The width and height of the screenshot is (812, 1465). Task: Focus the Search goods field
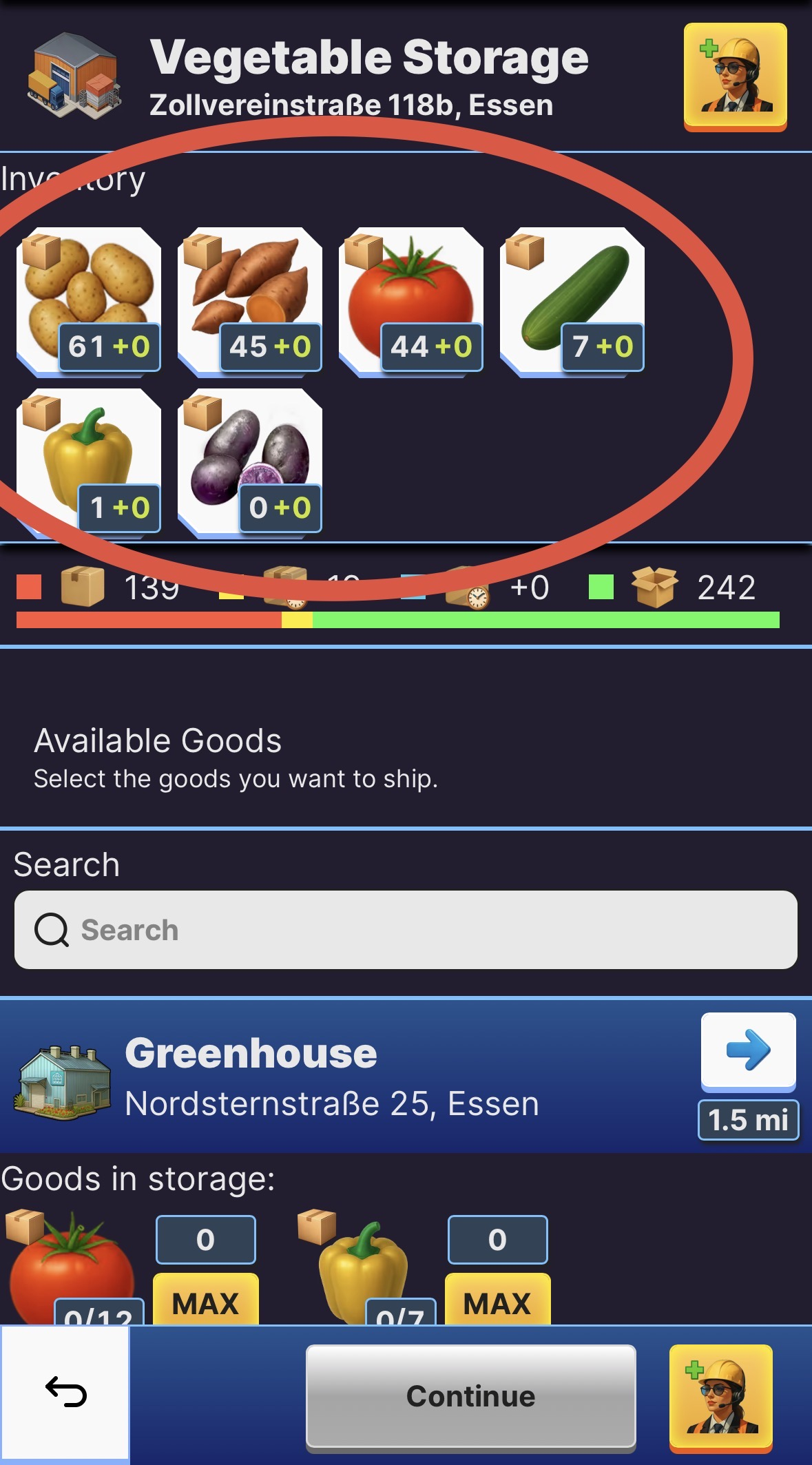coord(406,930)
